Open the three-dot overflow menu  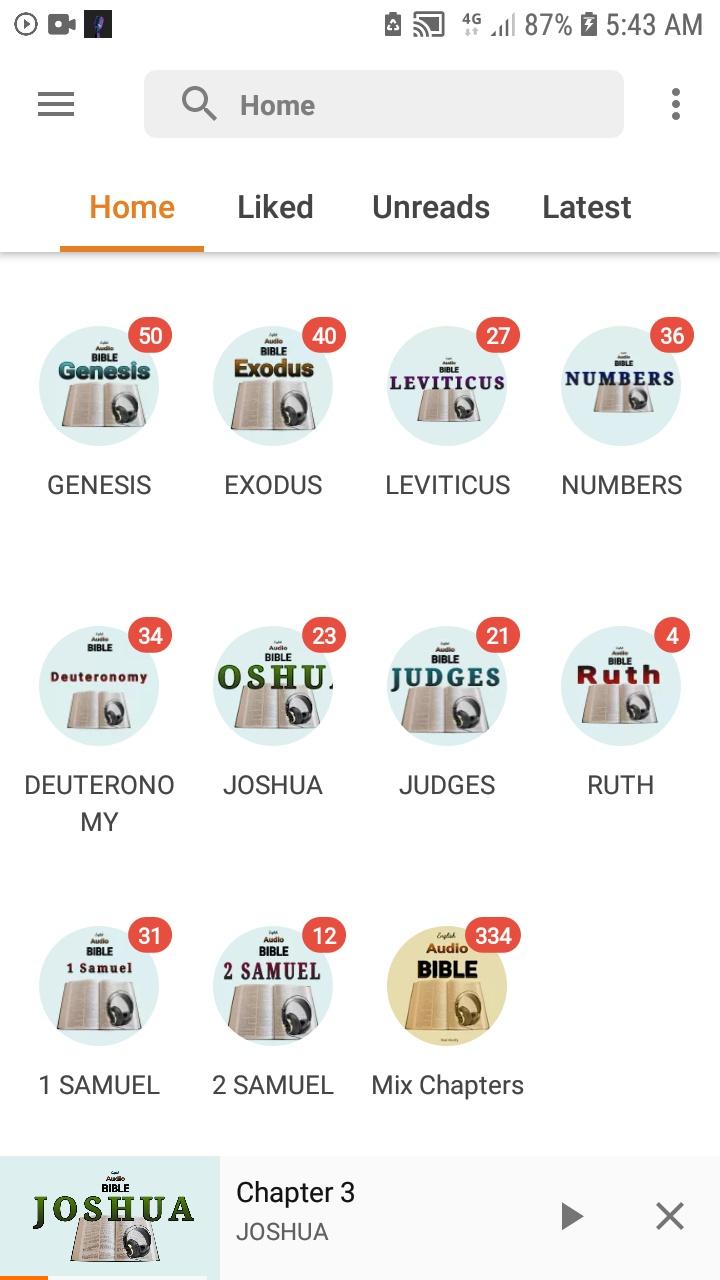676,104
